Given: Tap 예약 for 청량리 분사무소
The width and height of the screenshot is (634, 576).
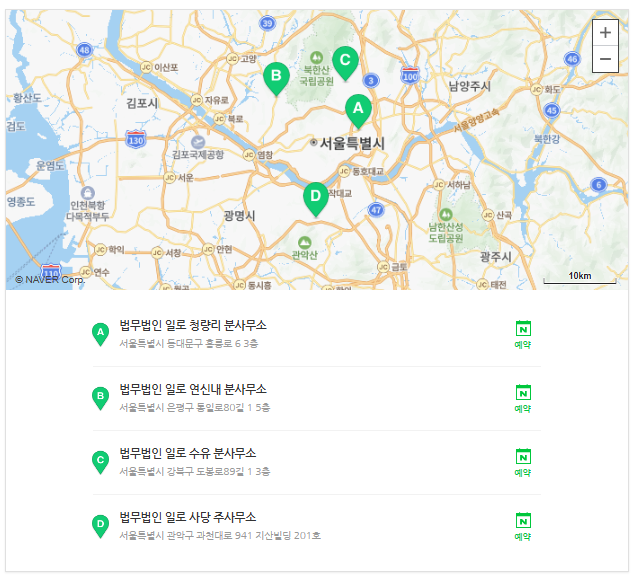Looking at the screenshot, I should 522,334.
